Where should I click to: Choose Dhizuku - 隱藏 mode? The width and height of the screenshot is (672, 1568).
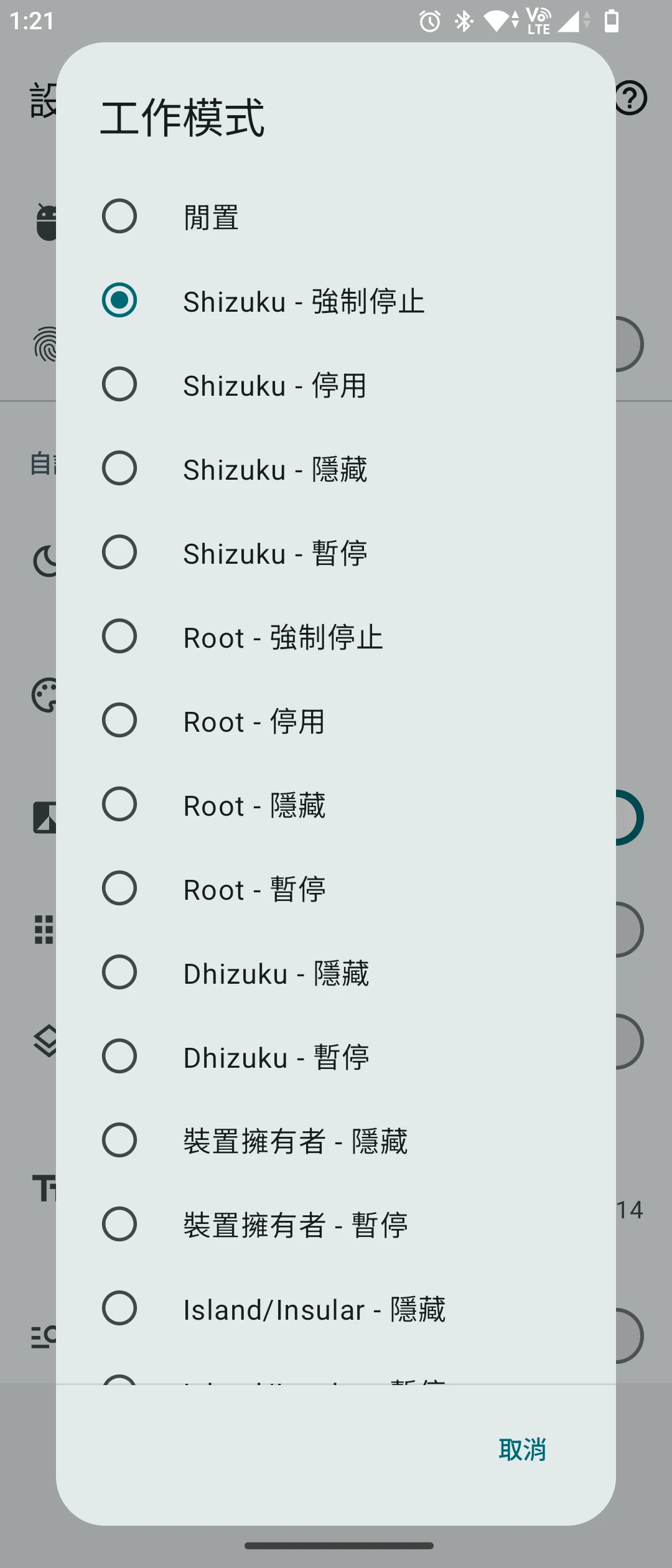click(119, 973)
